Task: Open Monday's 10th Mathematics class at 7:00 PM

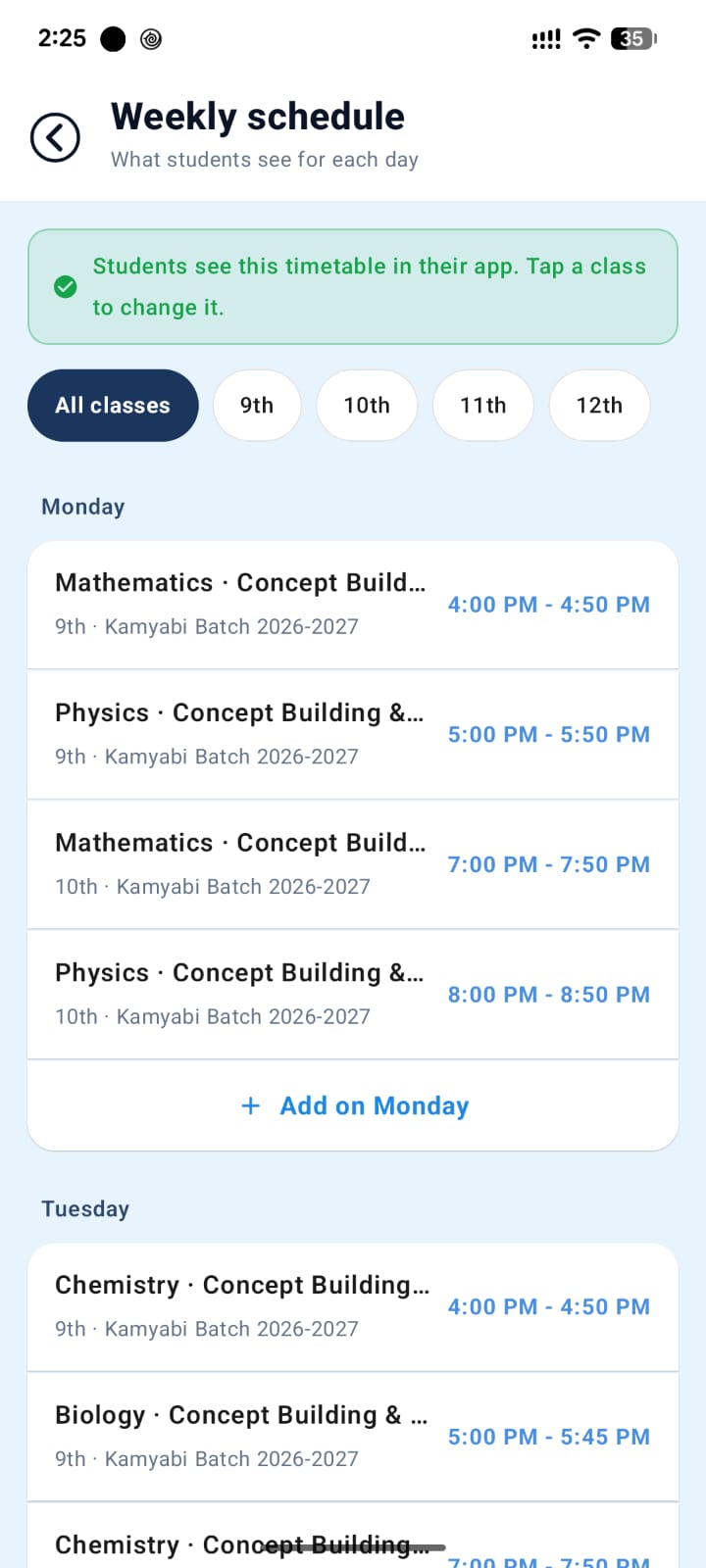Action: (x=353, y=864)
